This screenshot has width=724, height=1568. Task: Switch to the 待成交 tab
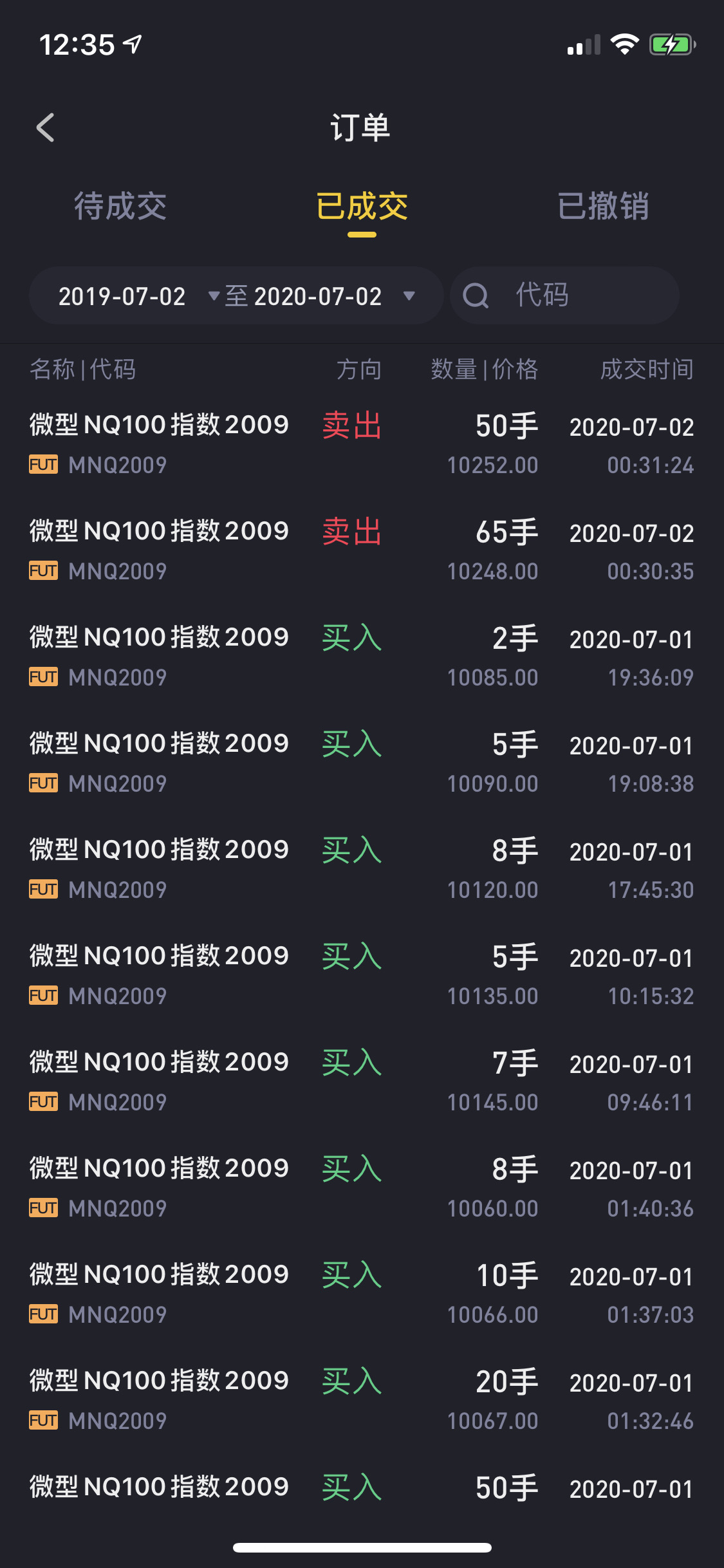[x=120, y=207]
